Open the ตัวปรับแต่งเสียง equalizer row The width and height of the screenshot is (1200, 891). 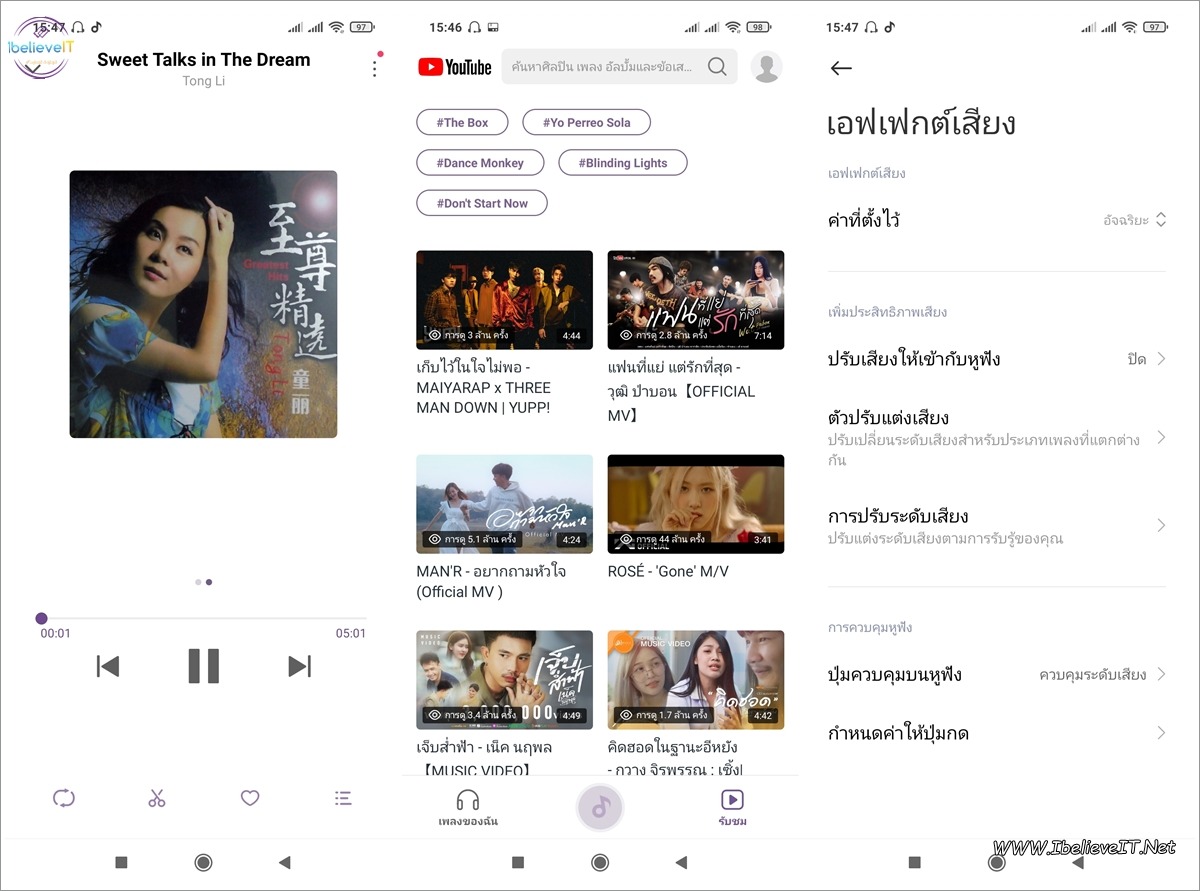[996, 437]
